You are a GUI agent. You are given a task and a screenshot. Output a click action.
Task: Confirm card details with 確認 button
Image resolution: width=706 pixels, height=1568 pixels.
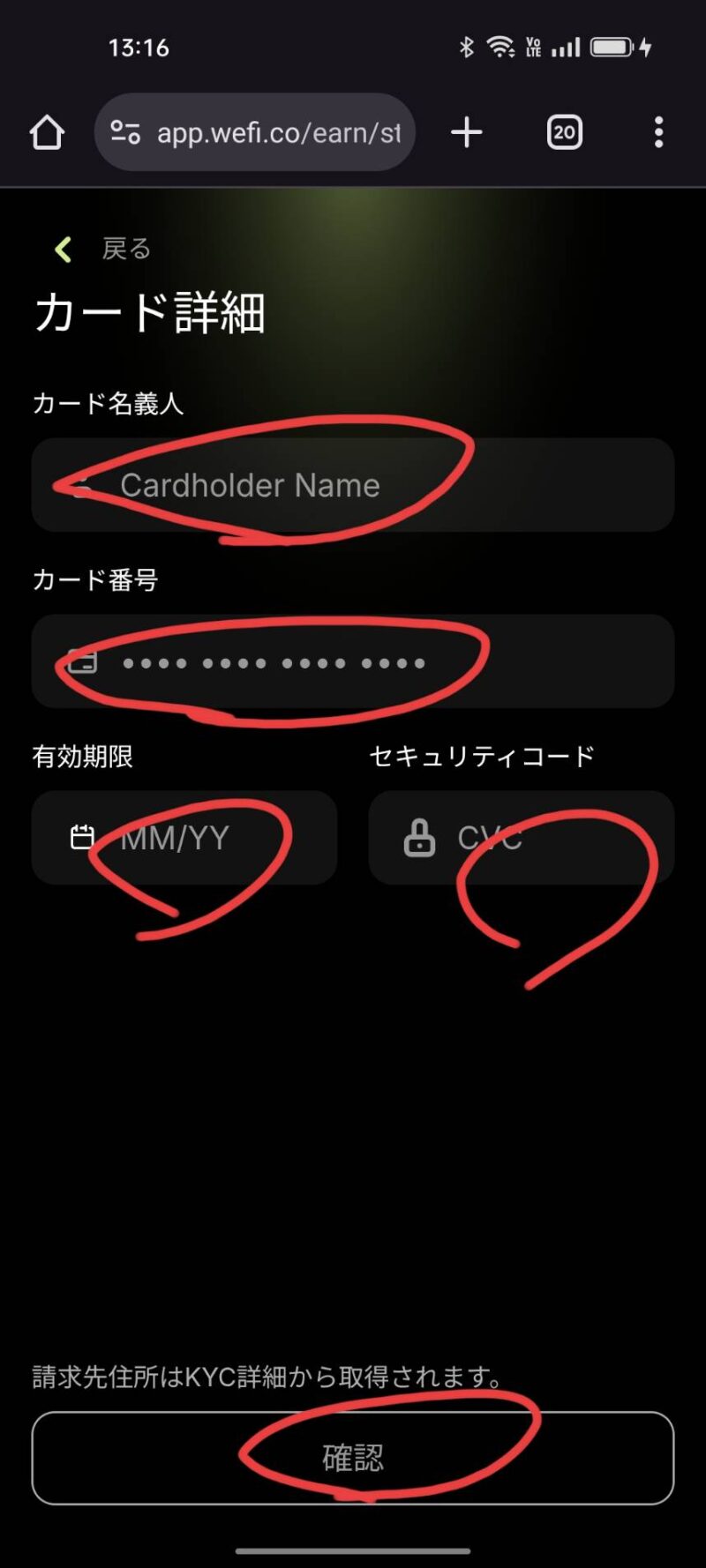(353, 1458)
